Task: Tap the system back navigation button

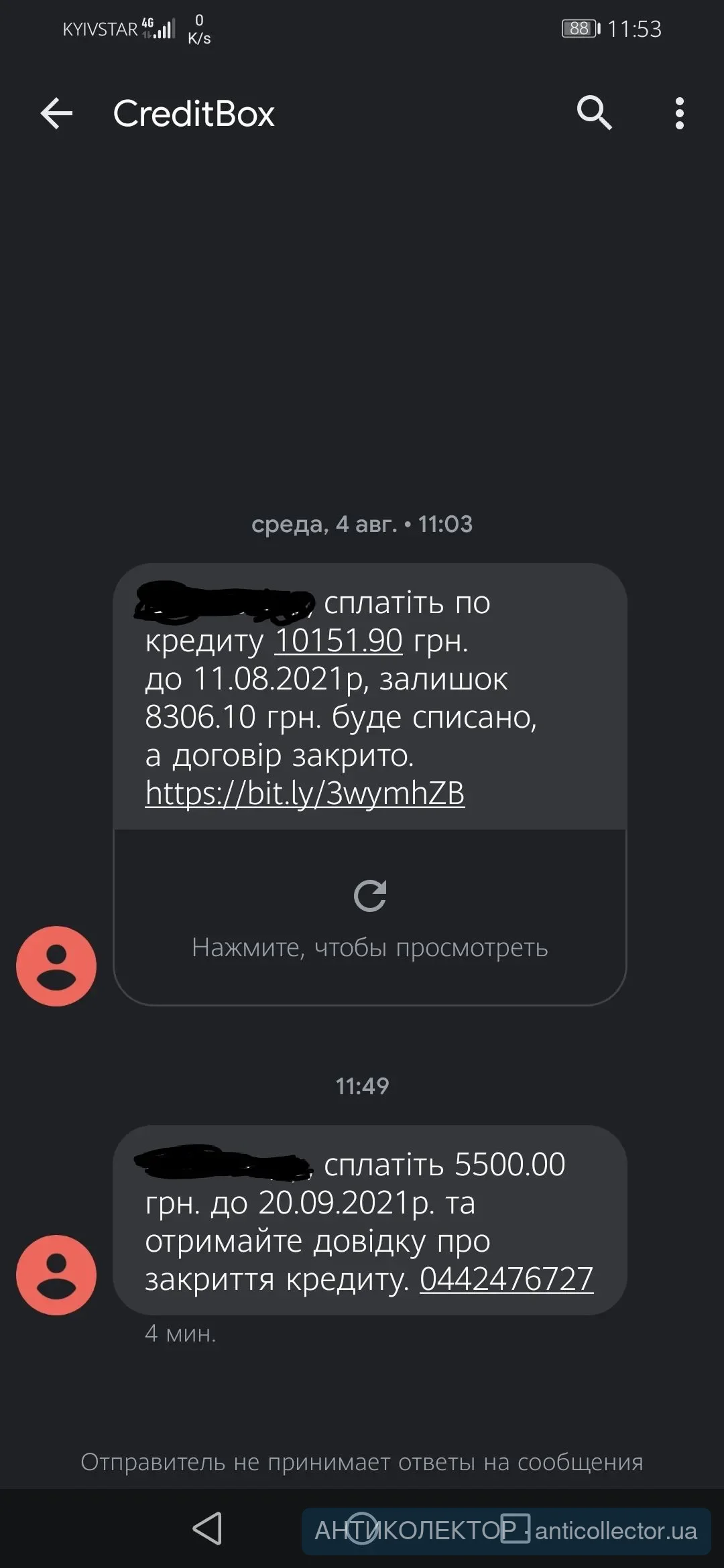Action: click(207, 1528)
